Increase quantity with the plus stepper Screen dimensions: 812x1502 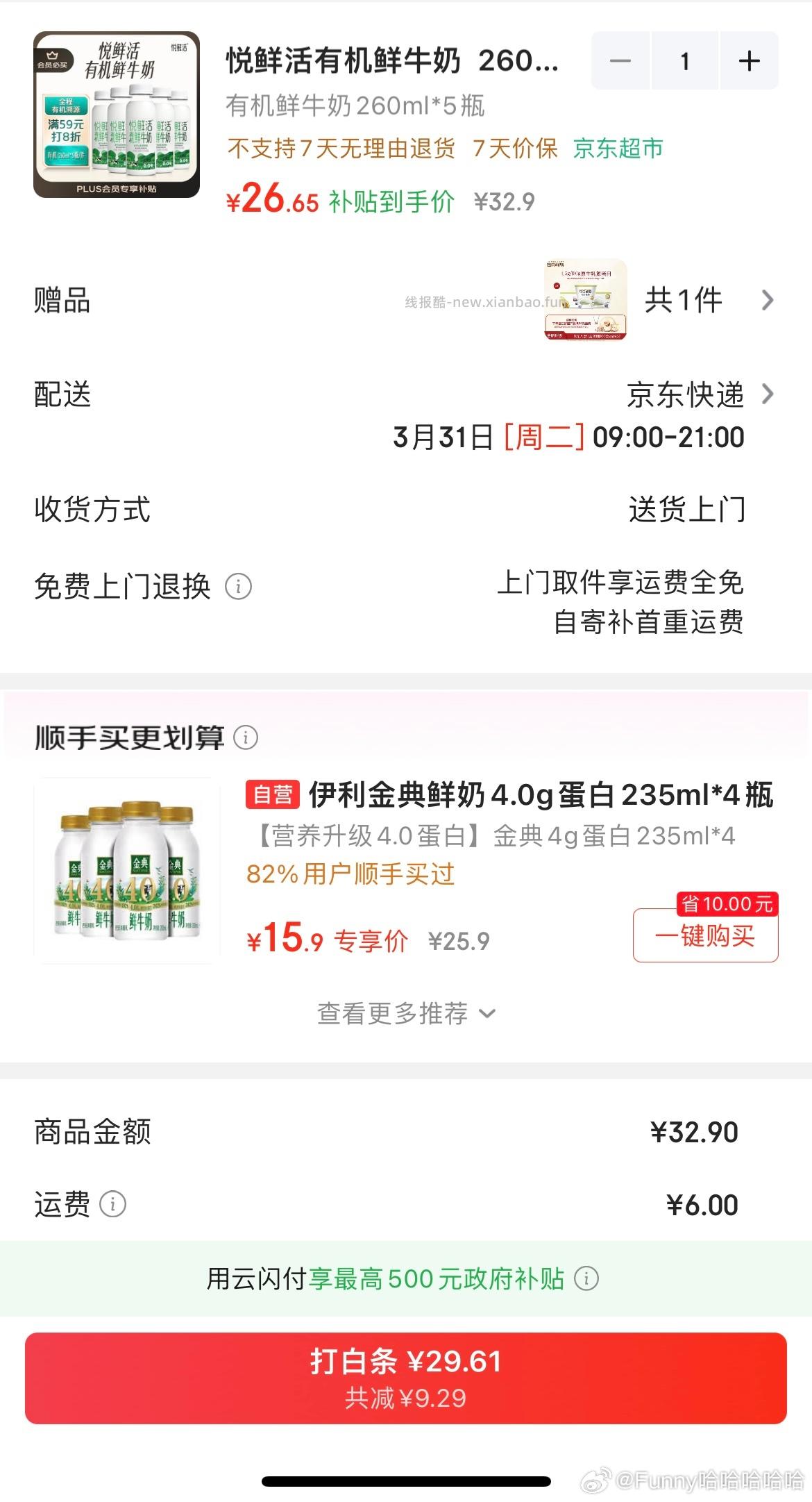(748, 62)
